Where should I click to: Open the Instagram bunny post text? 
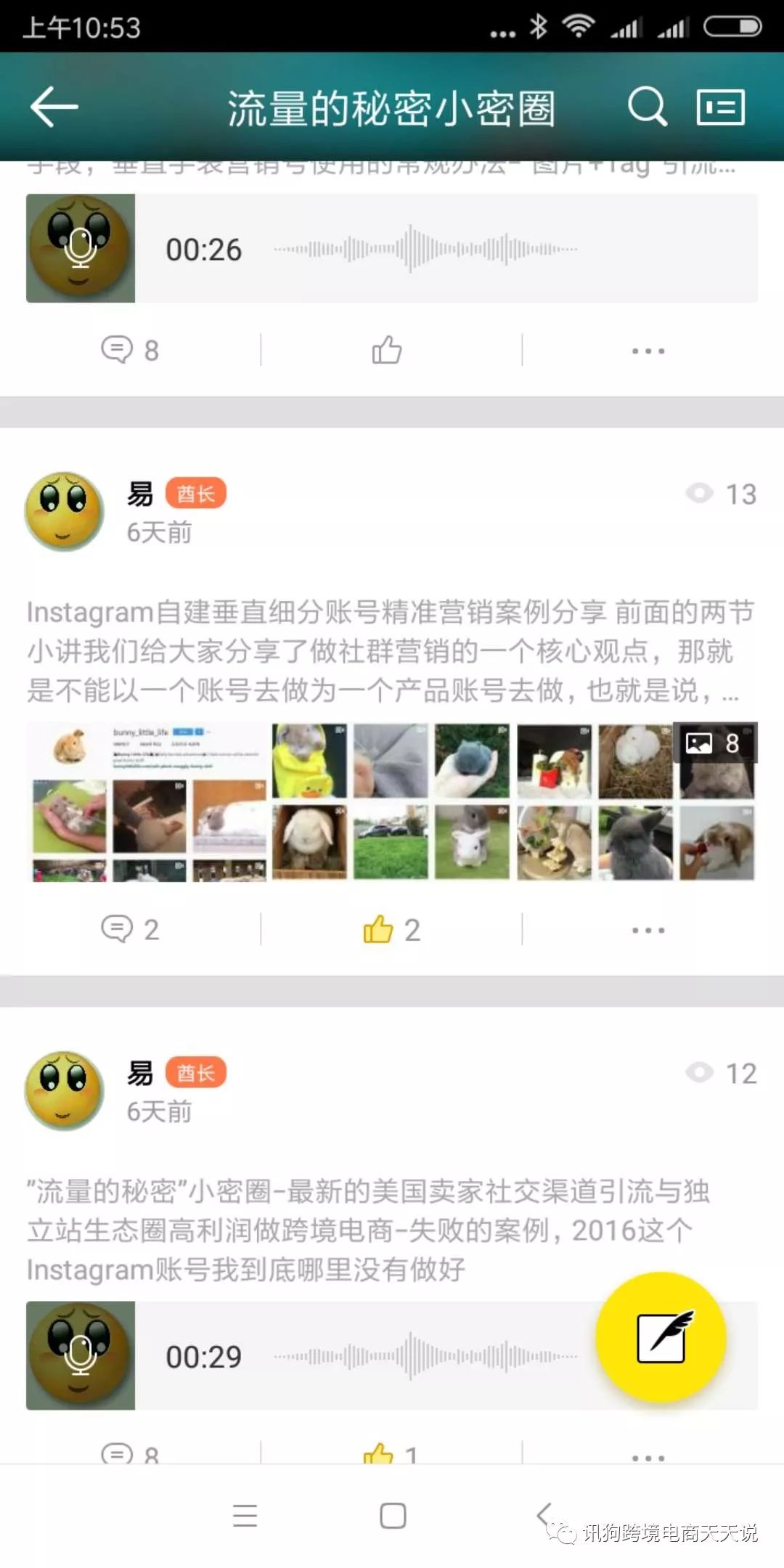(x=391, y=650)
